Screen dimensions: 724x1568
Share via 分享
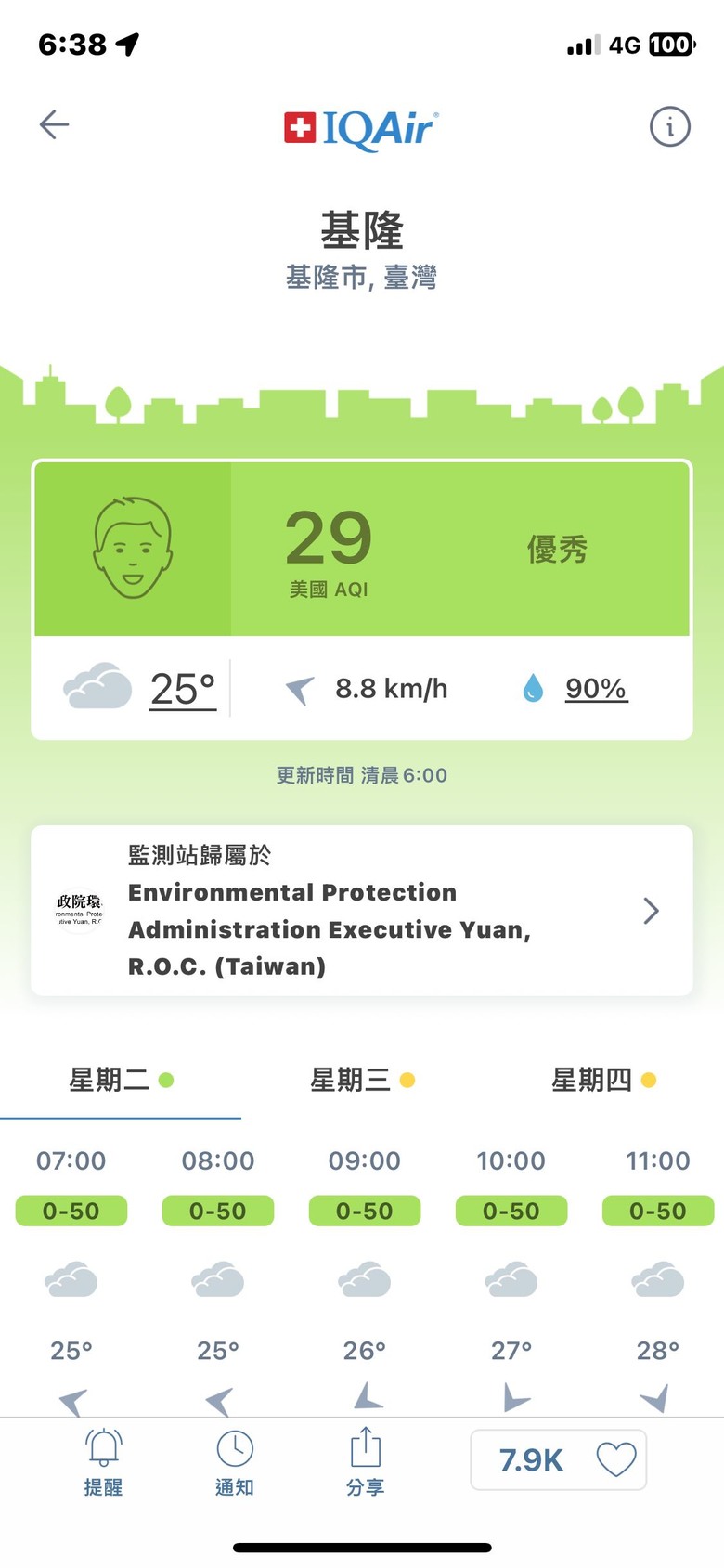point(366,1461)
